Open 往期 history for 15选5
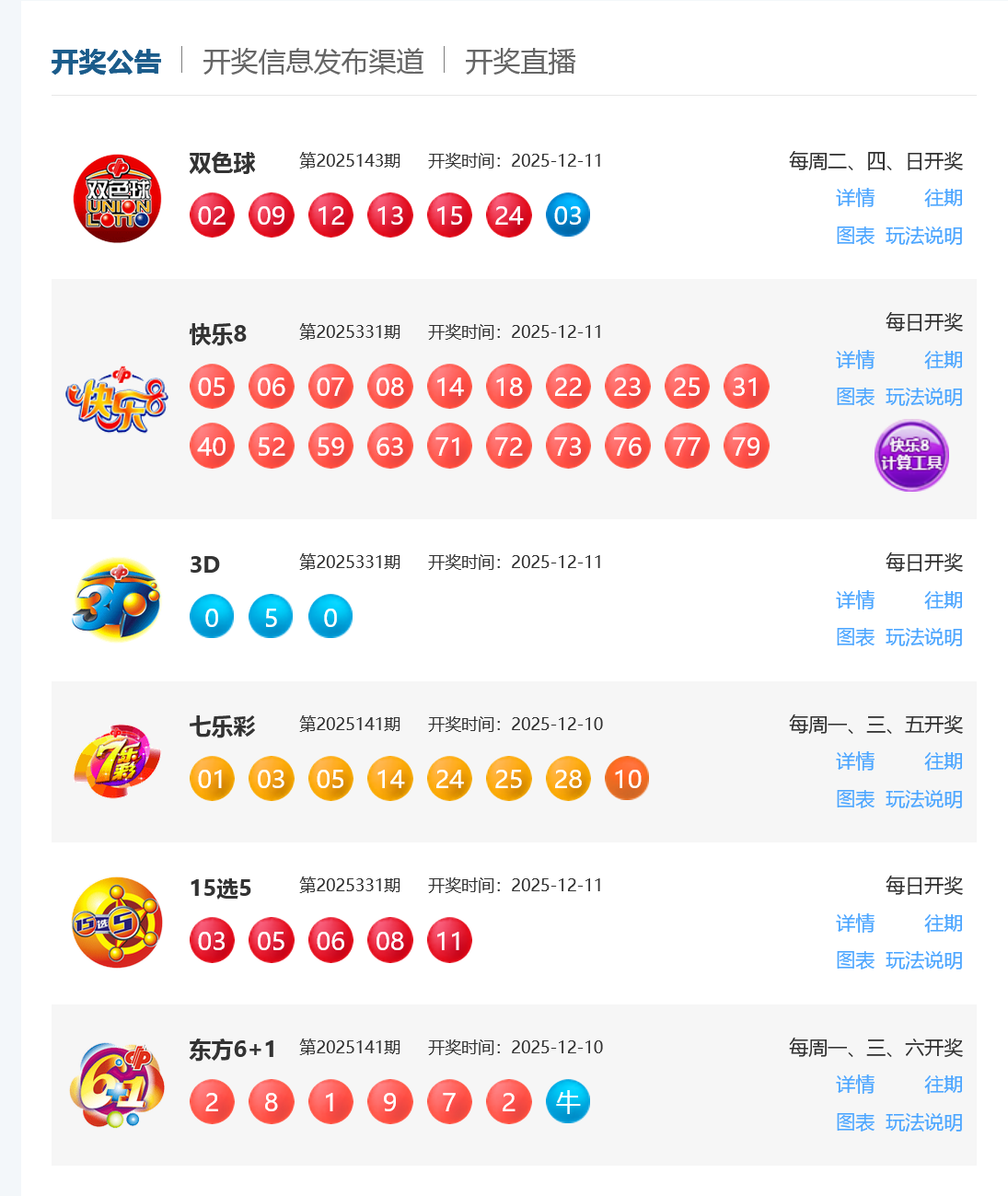This screenshot has height=1196, width=1008. coord(944,923)
